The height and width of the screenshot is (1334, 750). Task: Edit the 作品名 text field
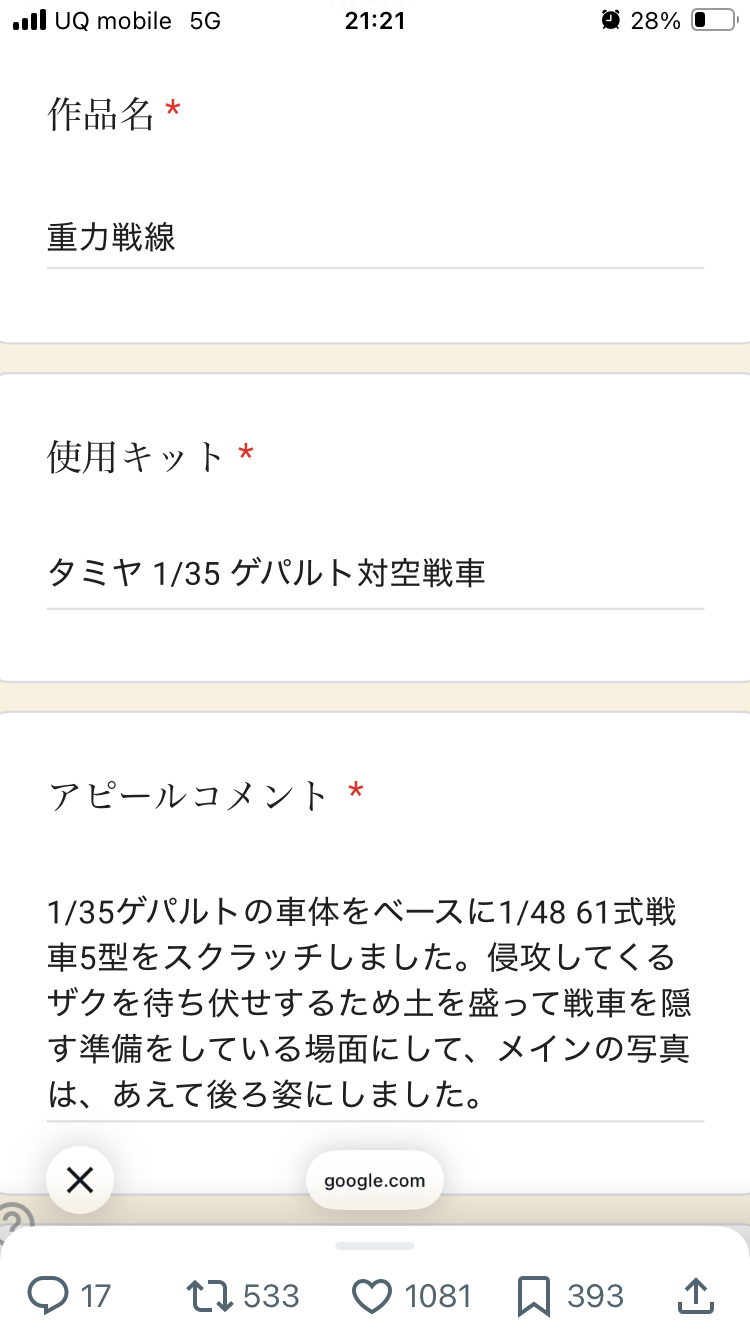tap(375, 238)
